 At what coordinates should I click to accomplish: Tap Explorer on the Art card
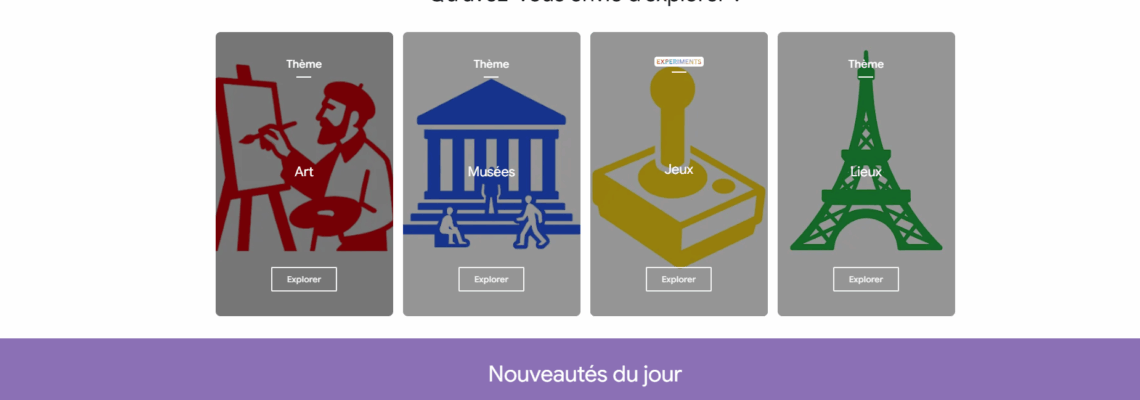pos(304,279)
